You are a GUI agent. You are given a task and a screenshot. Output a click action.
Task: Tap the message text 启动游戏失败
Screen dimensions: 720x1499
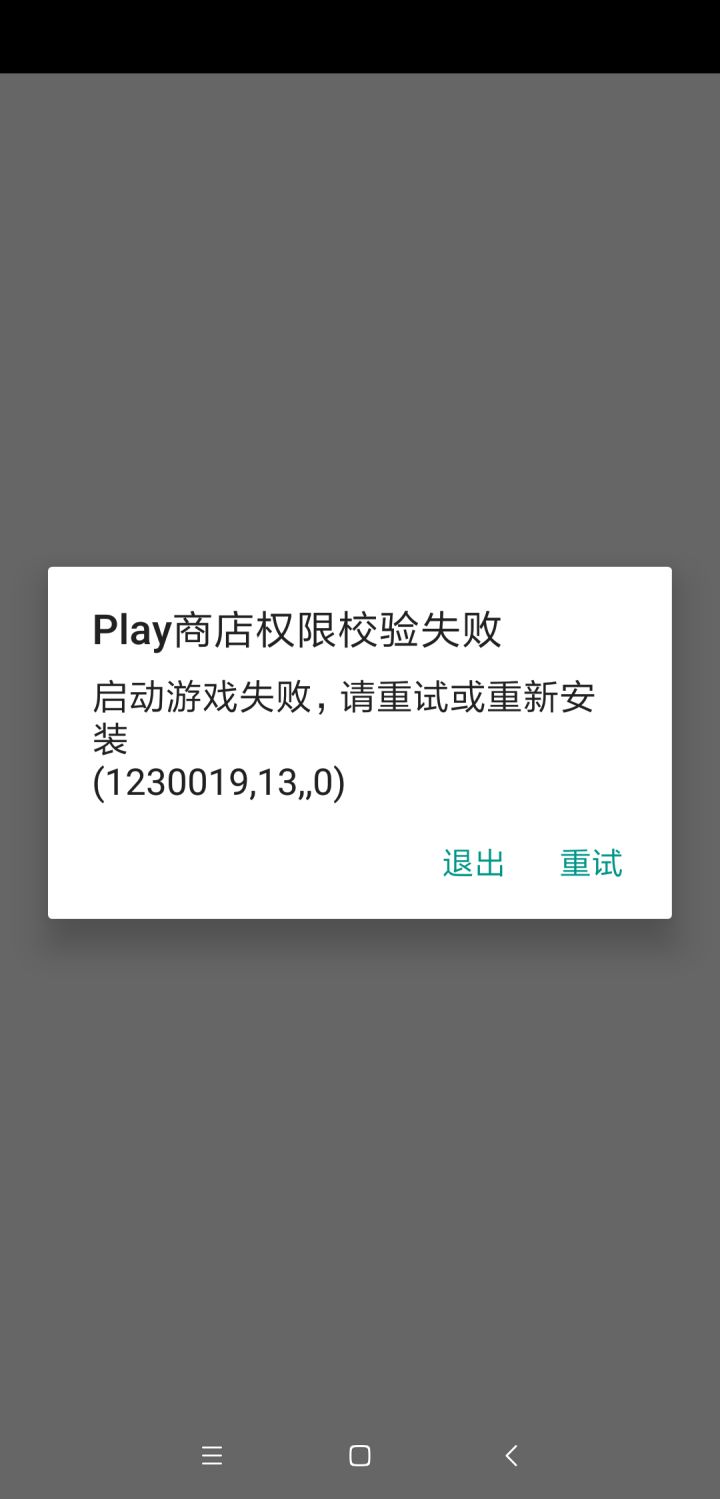[343, 698]
